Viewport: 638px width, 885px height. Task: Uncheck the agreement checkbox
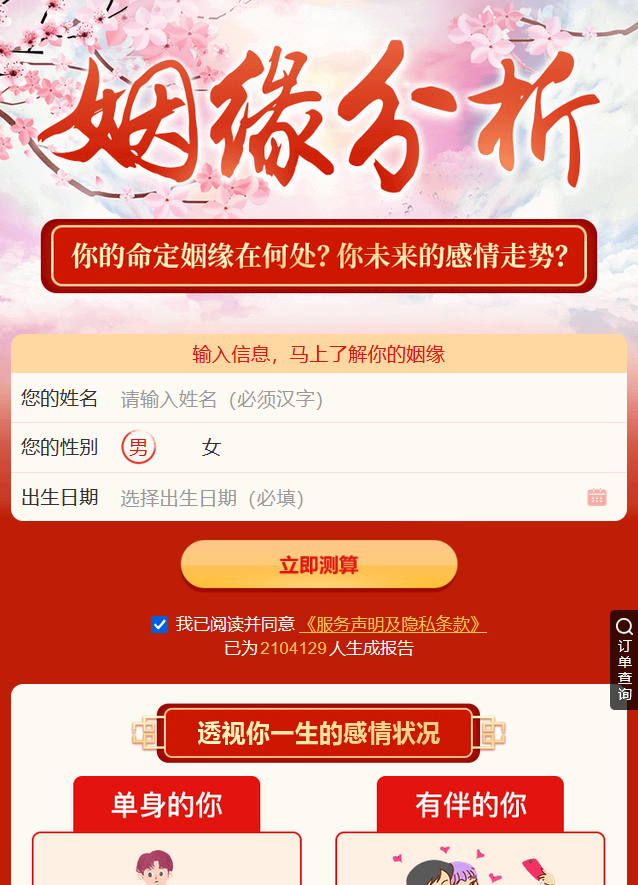click(160, 624)
